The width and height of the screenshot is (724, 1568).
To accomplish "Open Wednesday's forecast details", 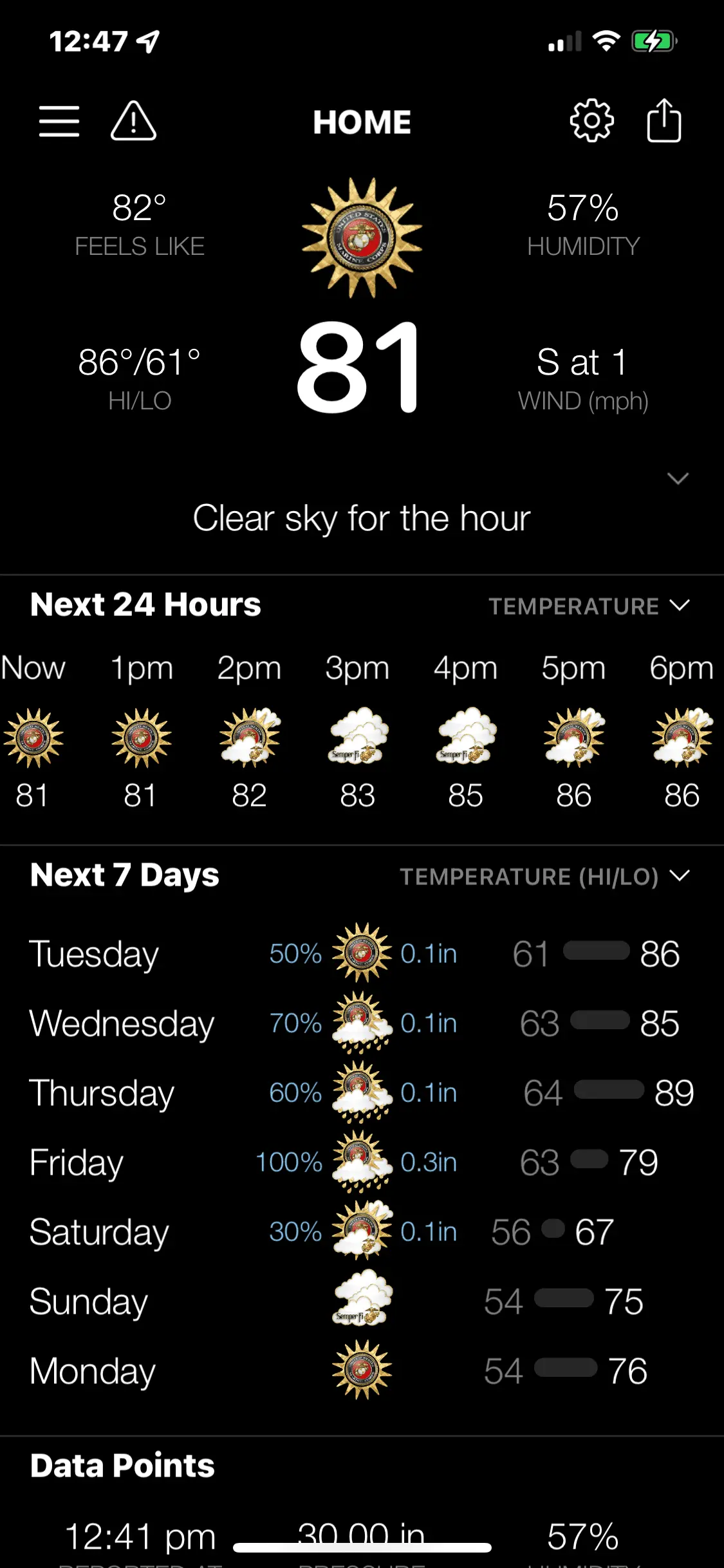I will pyautogui.click(x=362, y=1023).
